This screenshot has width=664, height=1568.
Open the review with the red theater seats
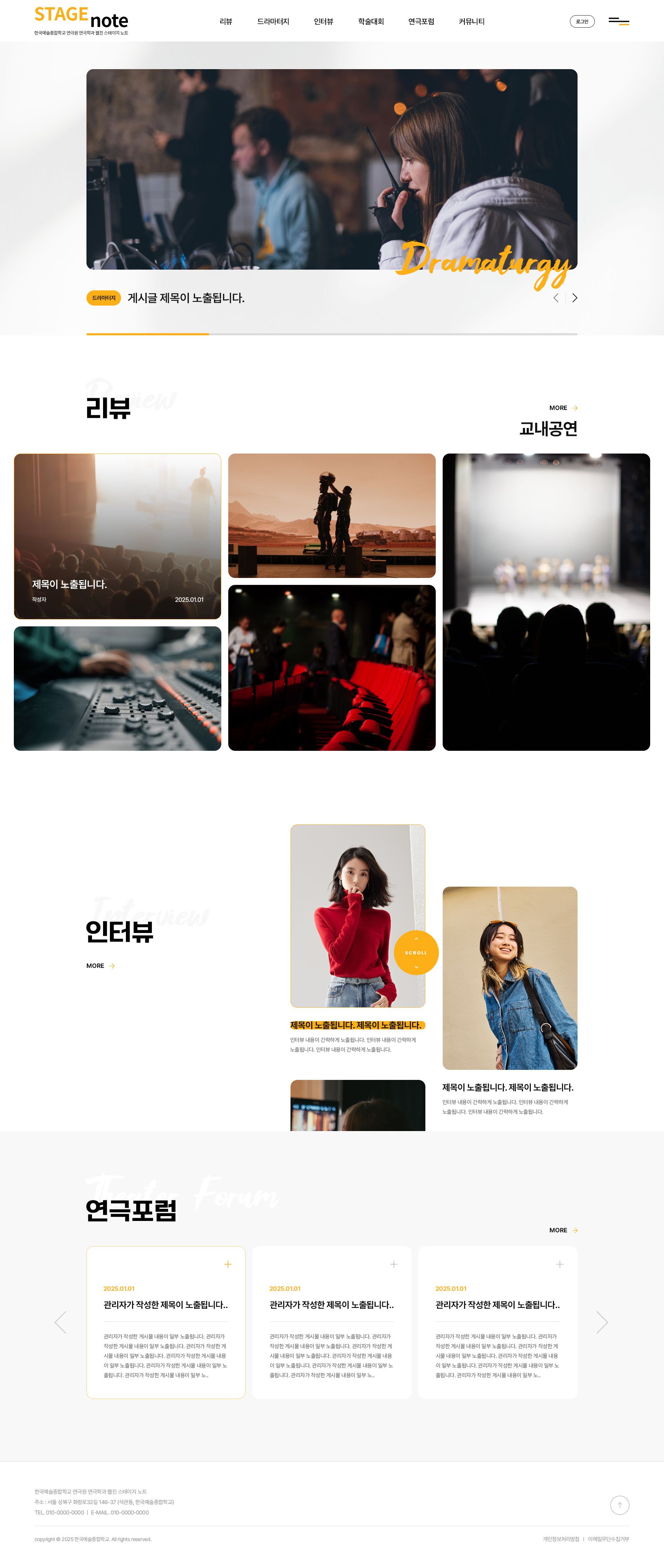332,668
